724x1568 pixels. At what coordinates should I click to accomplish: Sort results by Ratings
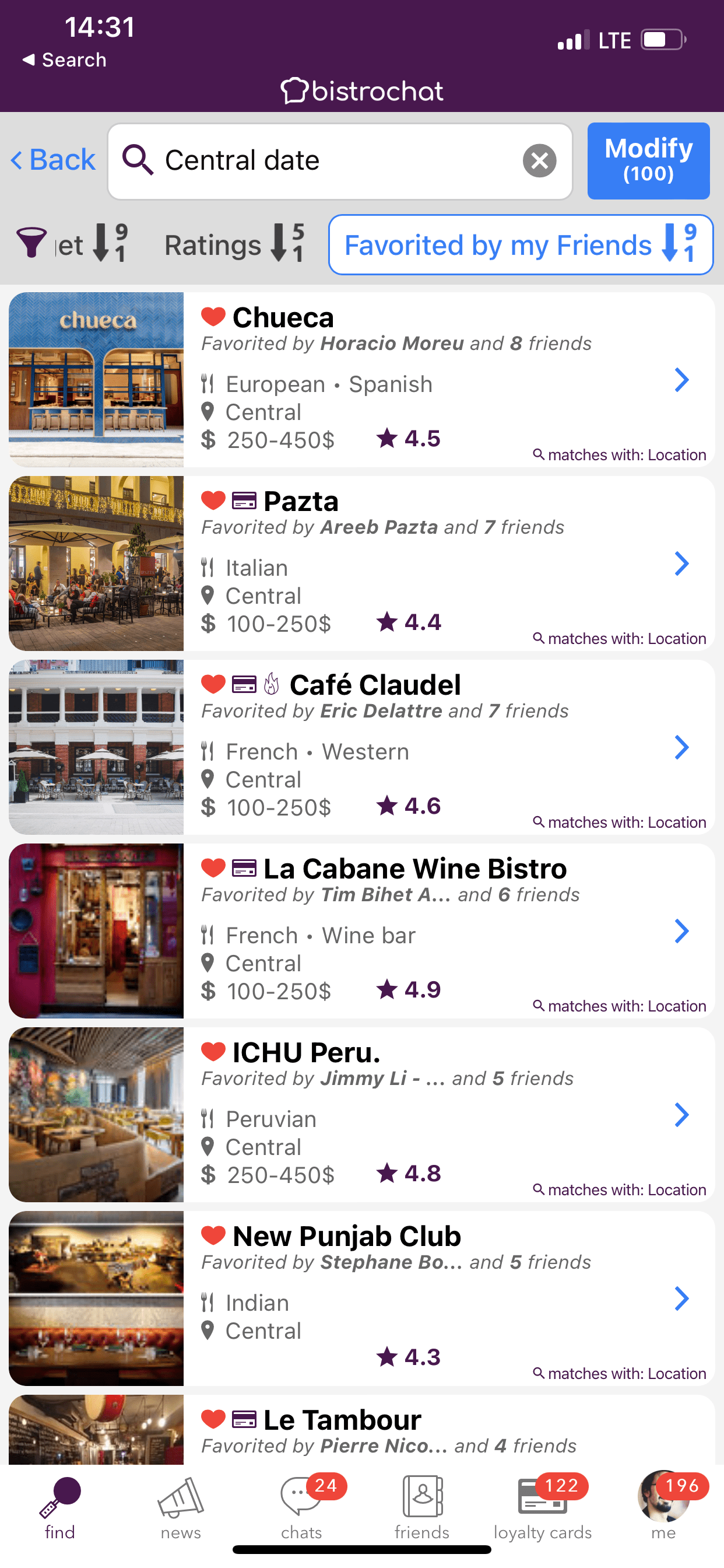click(x=234, y=244)
